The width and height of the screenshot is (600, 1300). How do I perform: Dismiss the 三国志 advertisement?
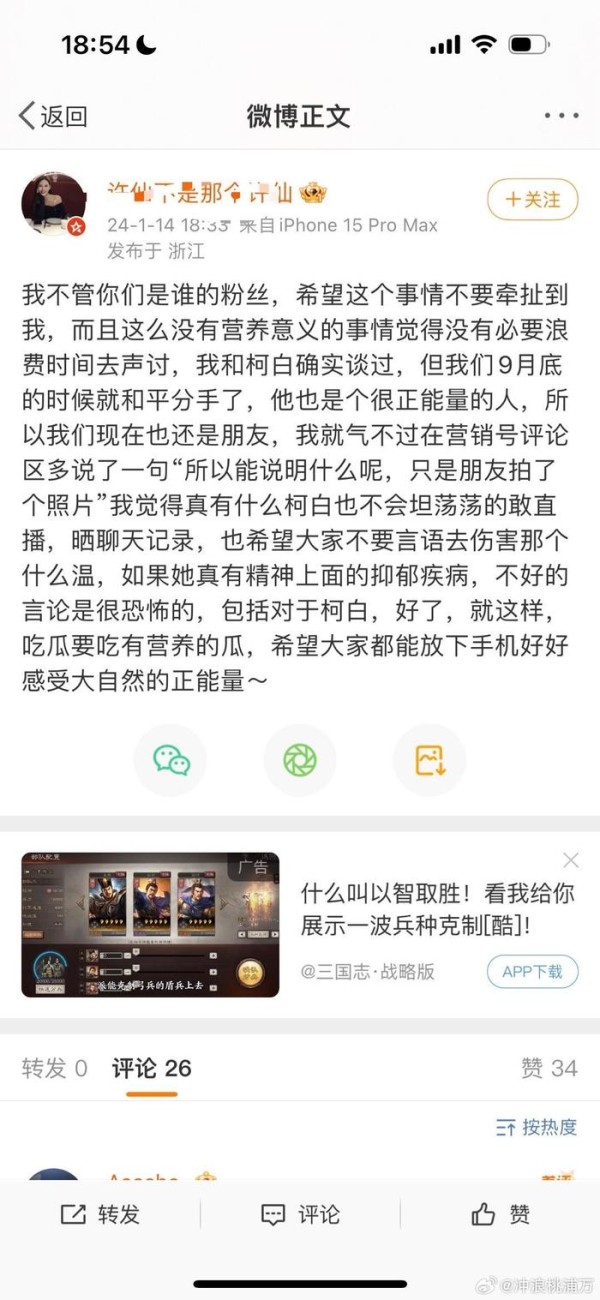[x=570, y=860]
